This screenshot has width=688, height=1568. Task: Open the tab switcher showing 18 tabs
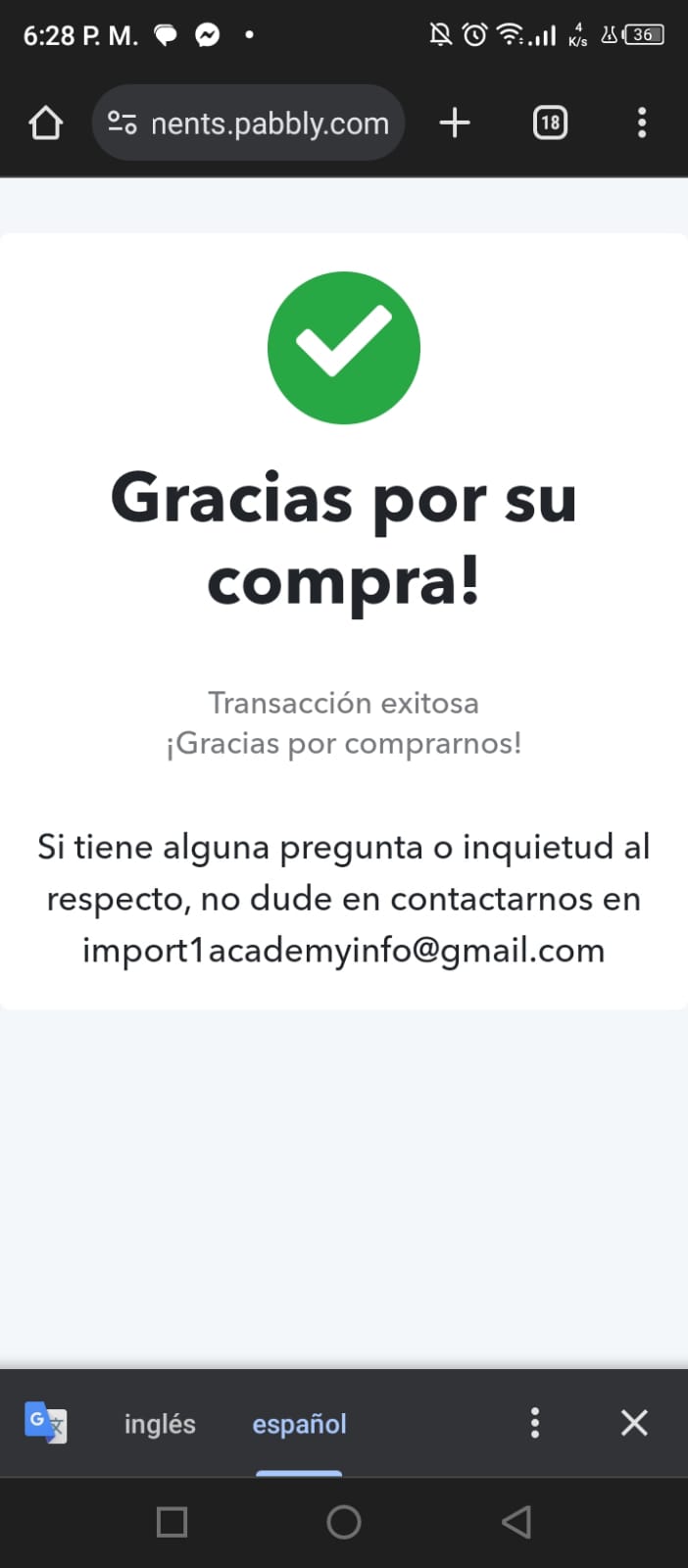coord(550,122)
